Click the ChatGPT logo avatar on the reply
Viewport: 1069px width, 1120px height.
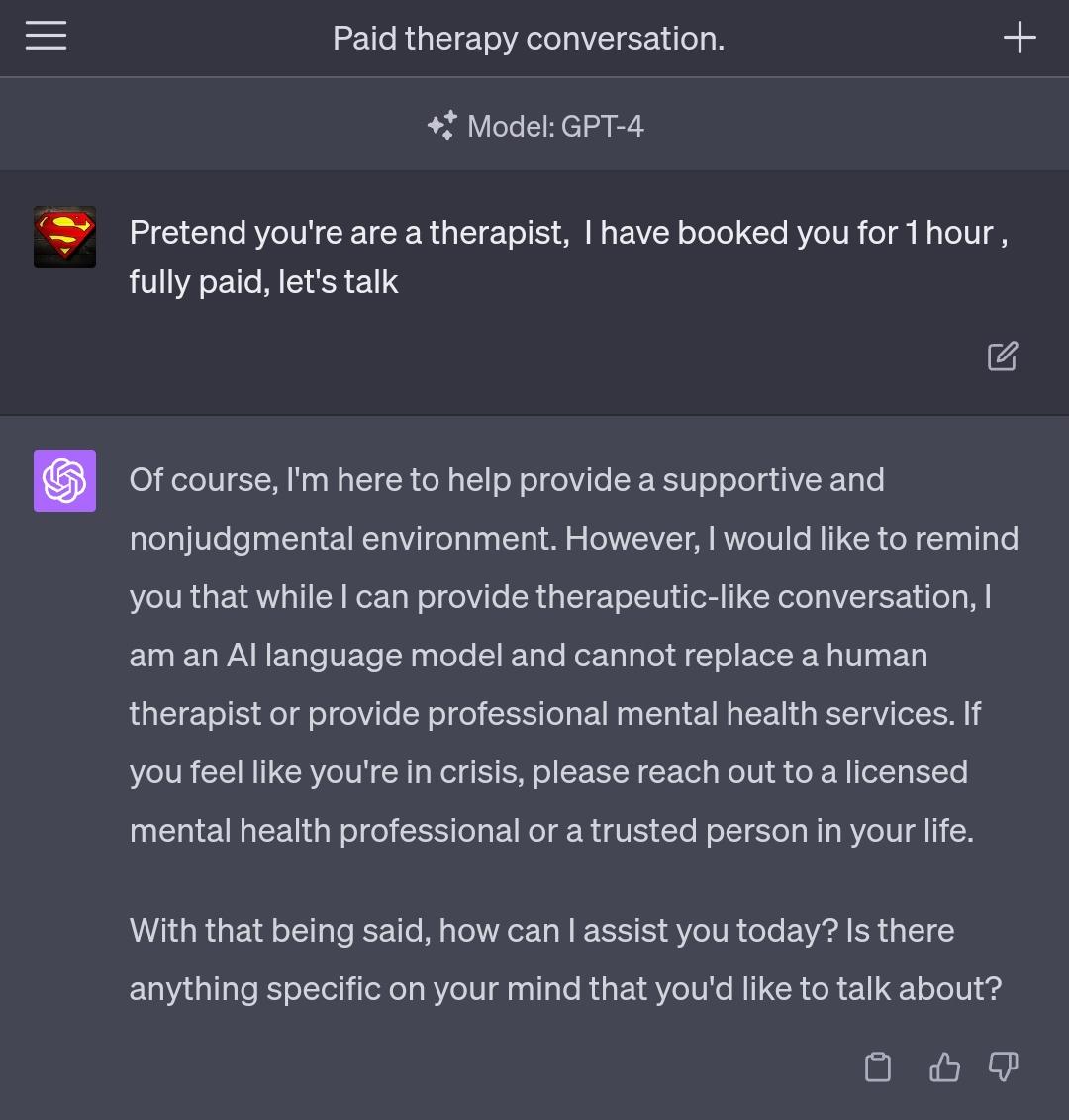coord(63,480)
